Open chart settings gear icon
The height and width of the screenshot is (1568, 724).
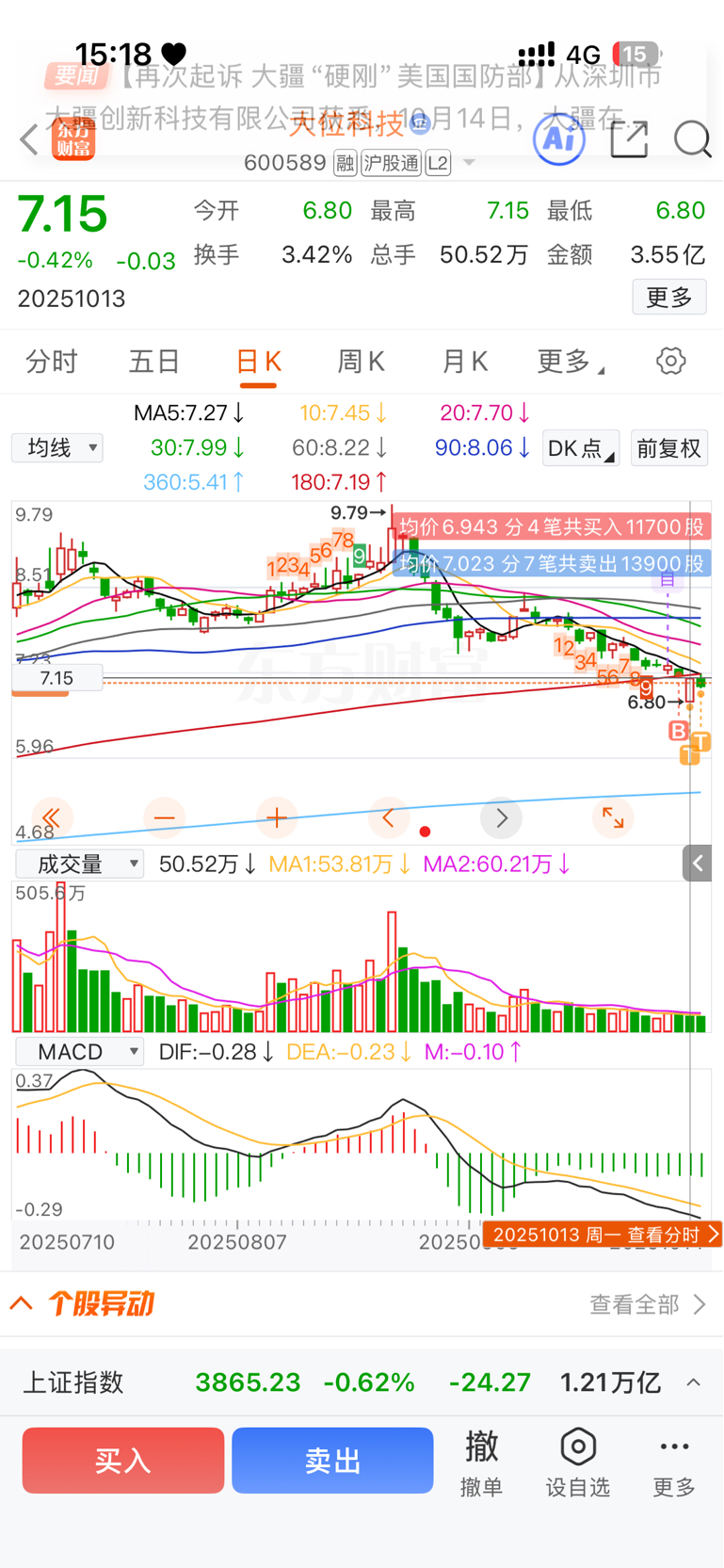point(670,362)
